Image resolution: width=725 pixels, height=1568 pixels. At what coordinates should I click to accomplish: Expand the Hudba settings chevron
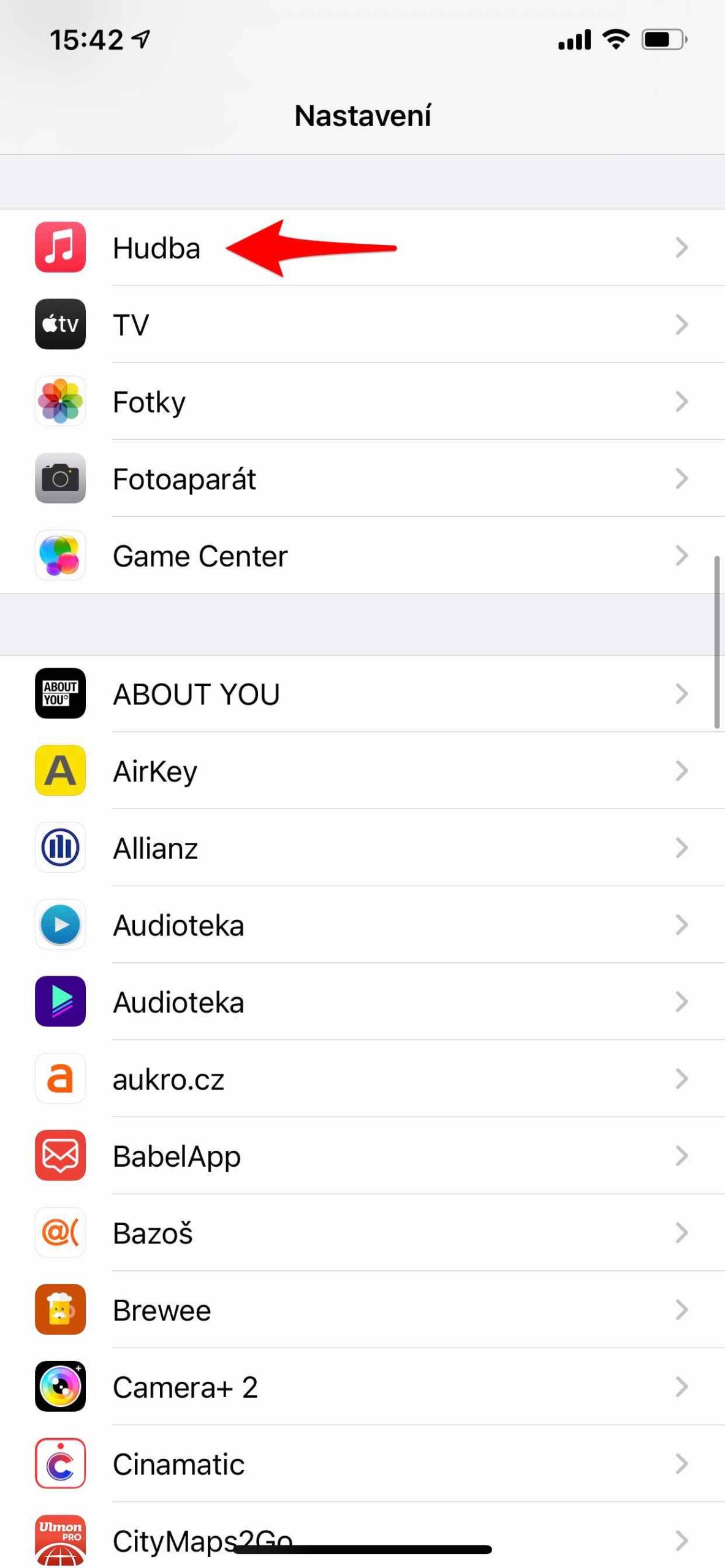point(681,248)
